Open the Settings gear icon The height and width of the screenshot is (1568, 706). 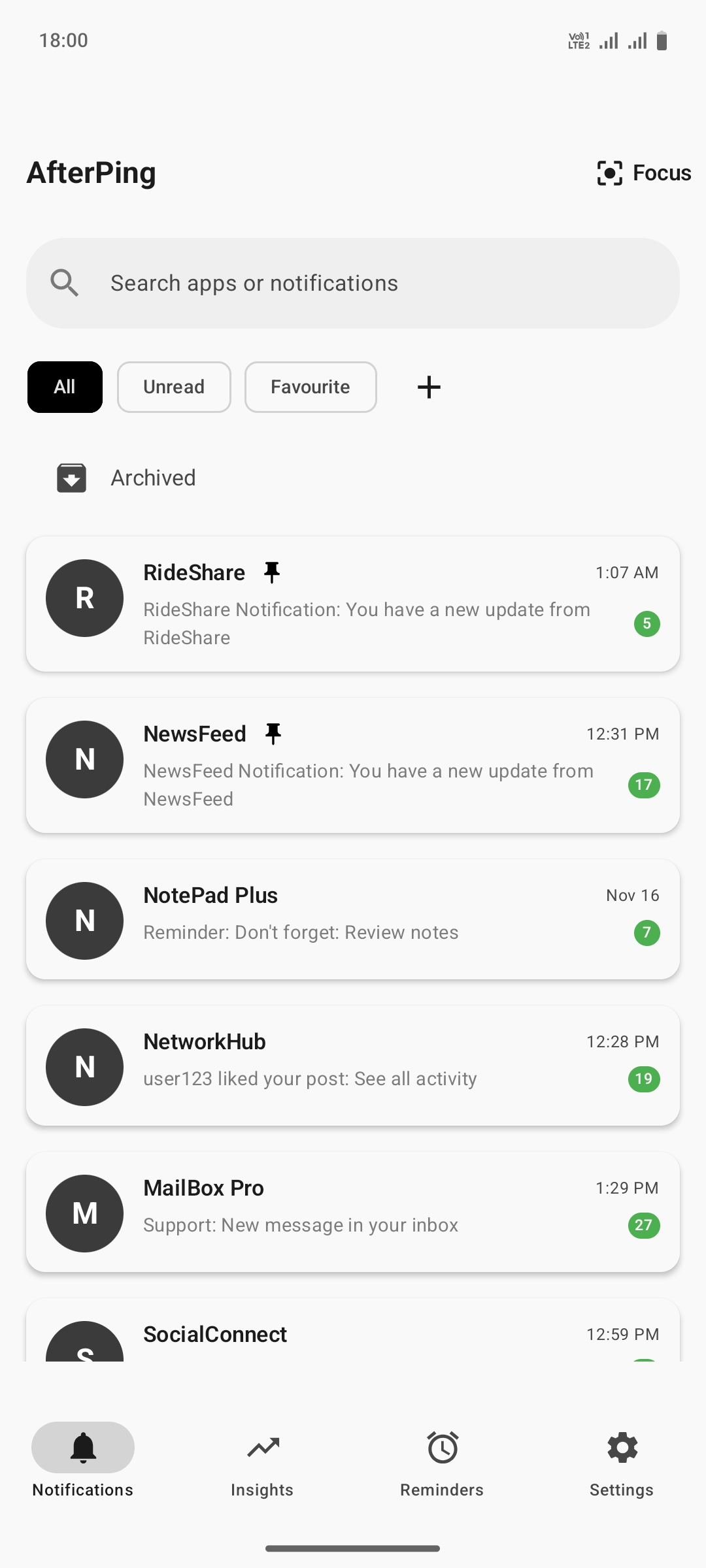[621, 1447]
